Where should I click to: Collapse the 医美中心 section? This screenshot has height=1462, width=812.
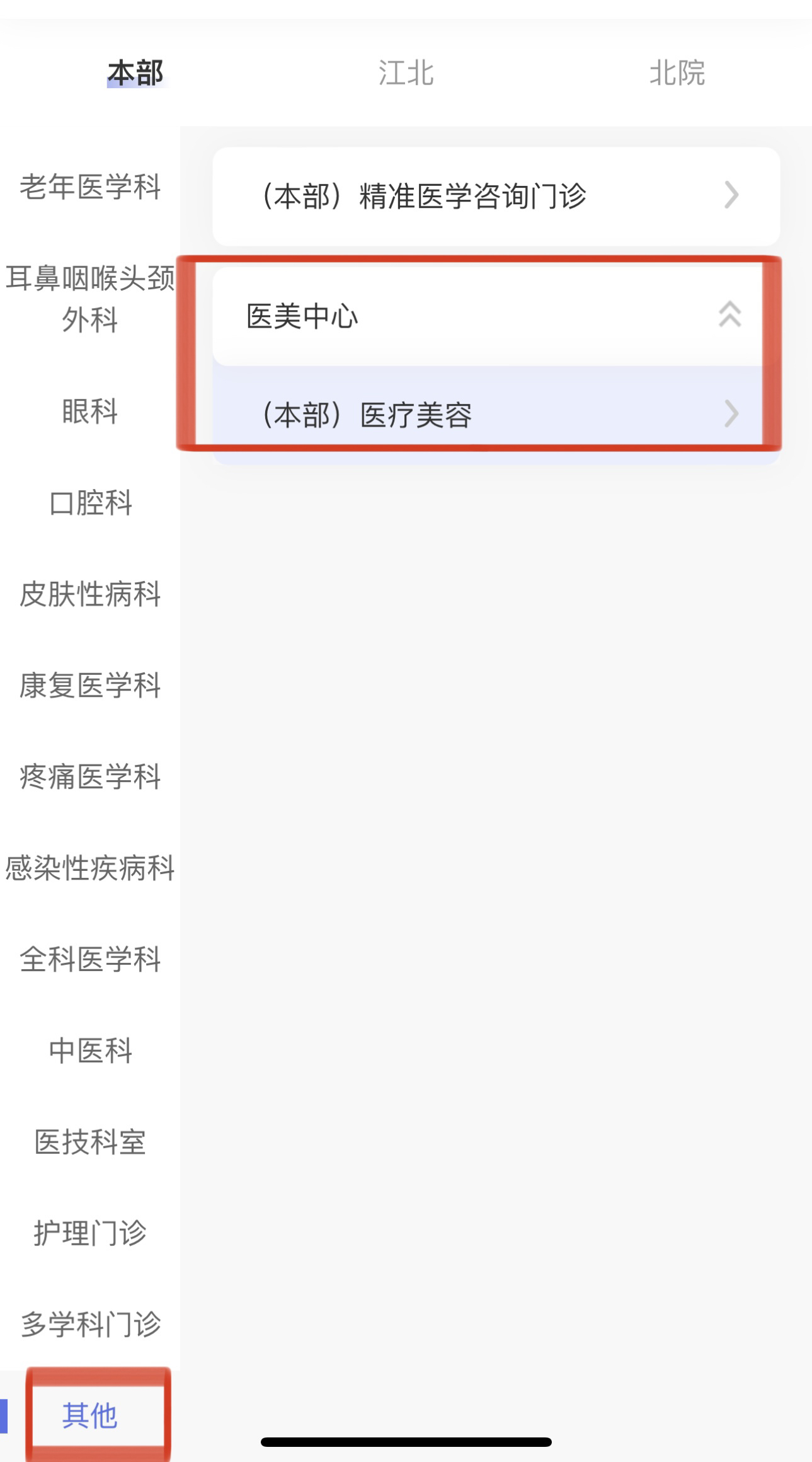pyautogui.click(x=496, y=316)
